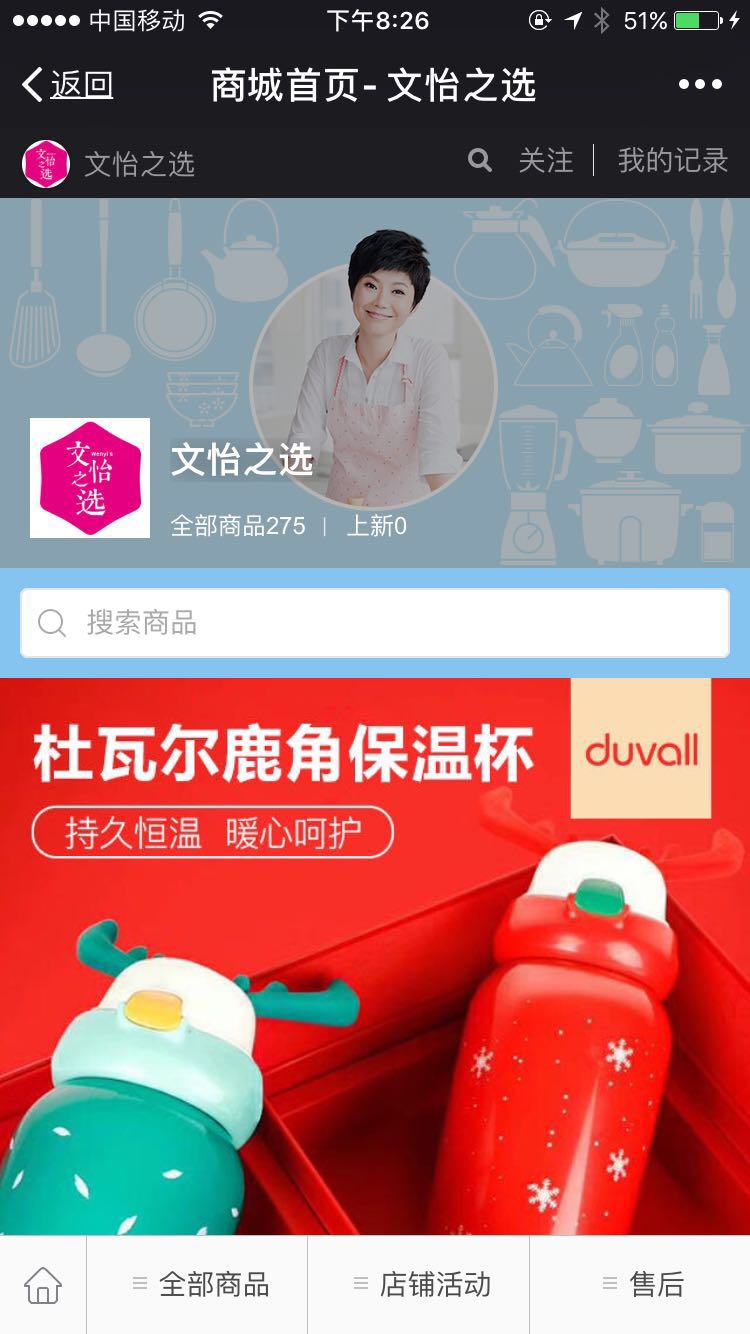Tap the search magnifier icon beside 关注
Screen dimensions: 750x1334
pyautogui.click(x=480, y=160)
